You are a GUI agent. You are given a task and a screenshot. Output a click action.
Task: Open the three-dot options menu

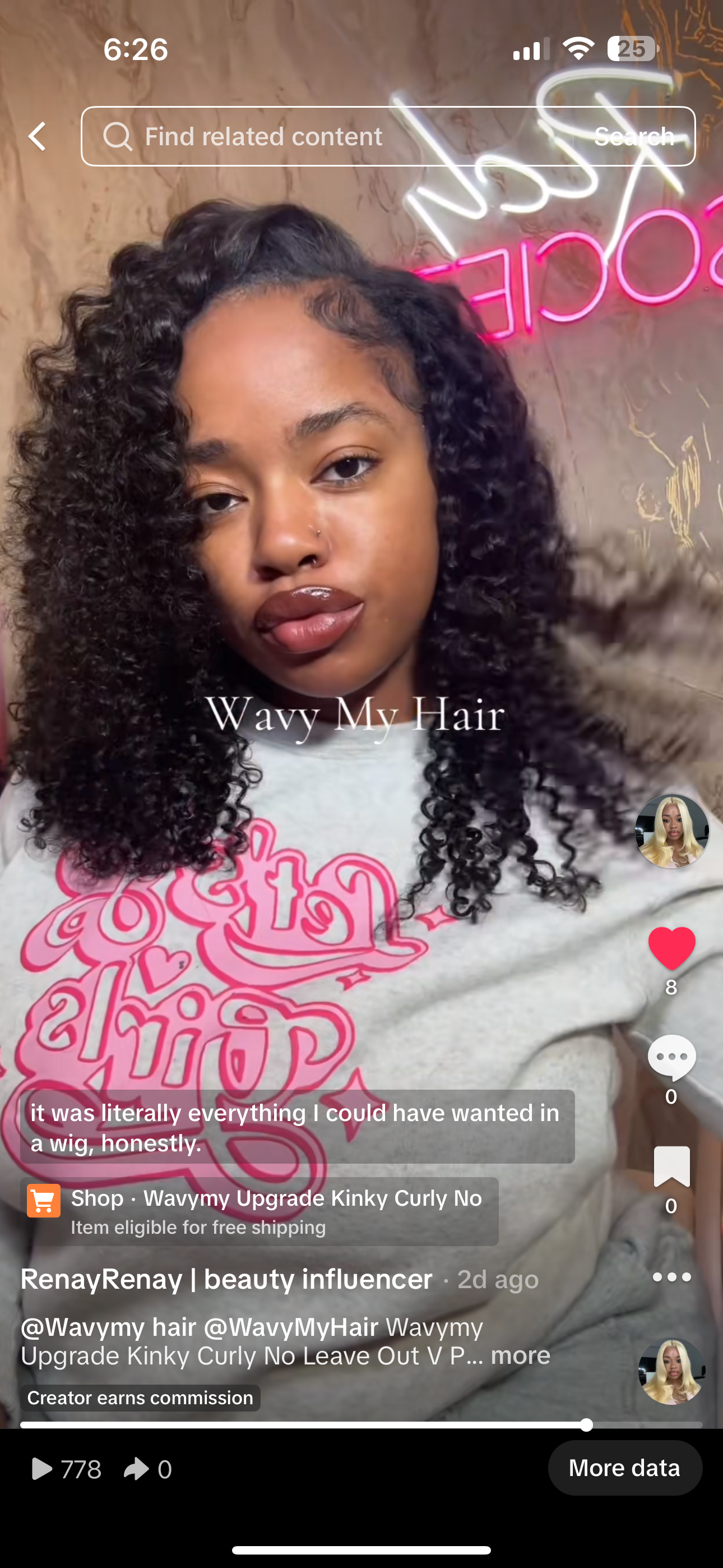(x=671, y=1277)
